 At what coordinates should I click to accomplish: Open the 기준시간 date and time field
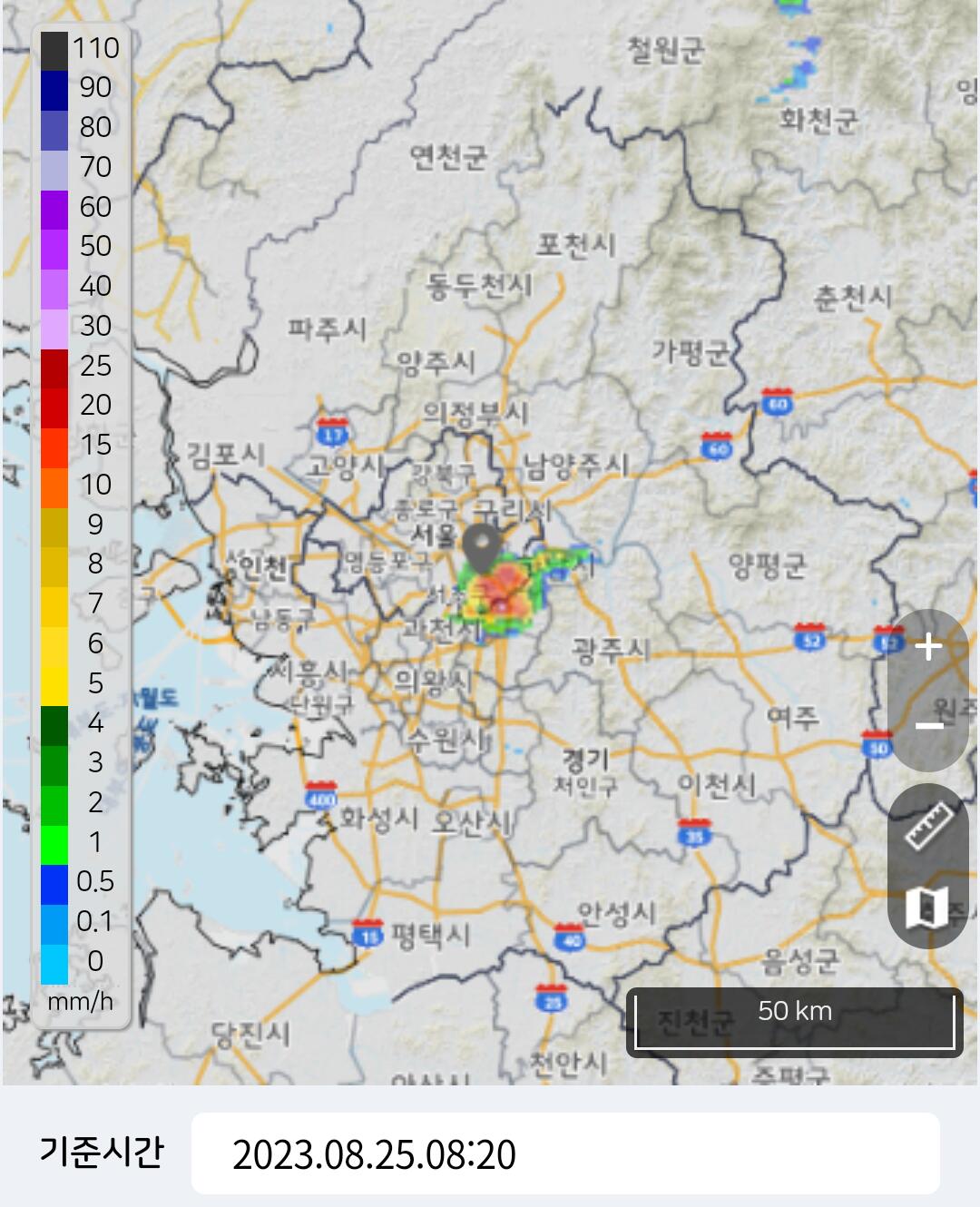tap(564, 1153)
